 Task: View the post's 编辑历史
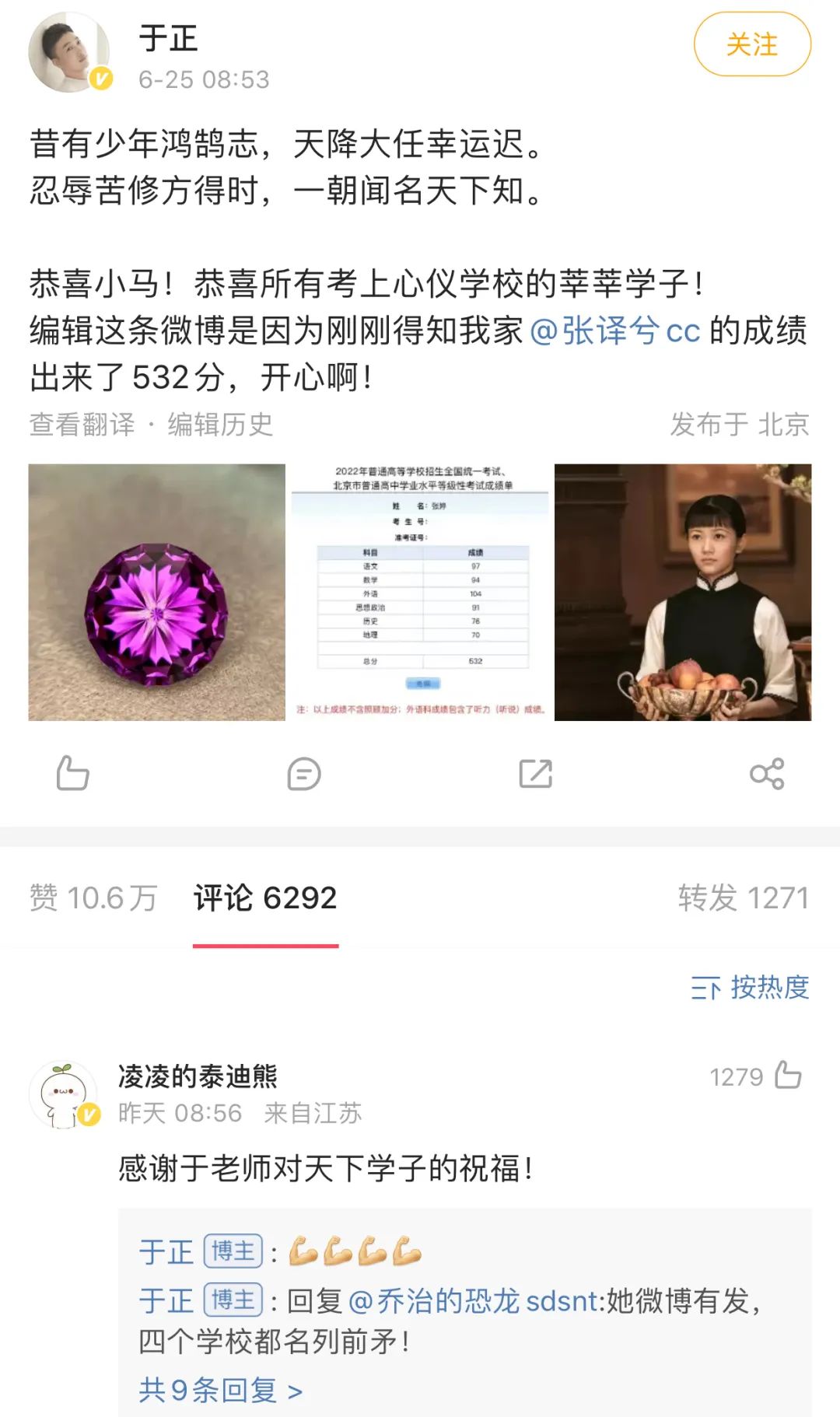(x=220, y=425)
